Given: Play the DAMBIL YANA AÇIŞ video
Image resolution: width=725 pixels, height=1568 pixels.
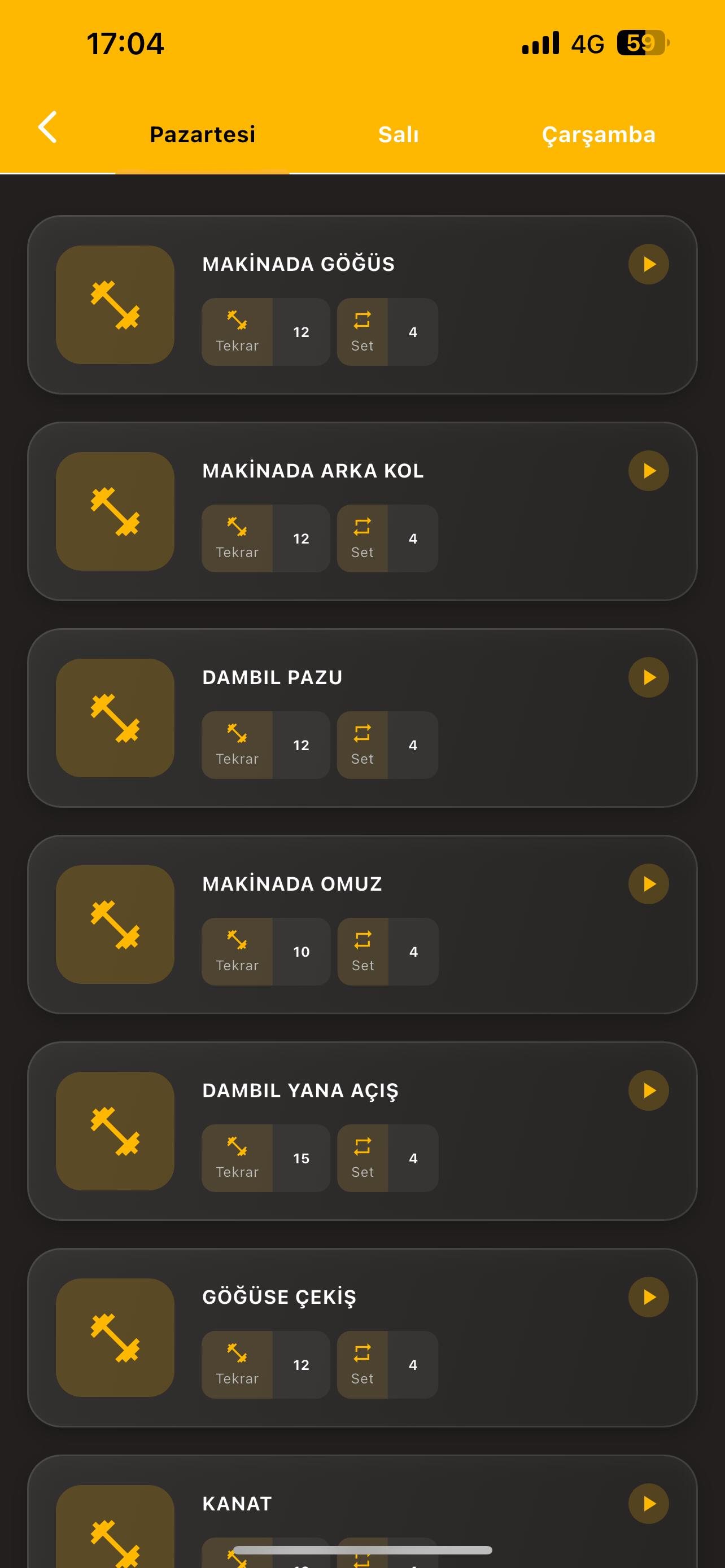Looking at the screenshot, I should pos(648,1090).
